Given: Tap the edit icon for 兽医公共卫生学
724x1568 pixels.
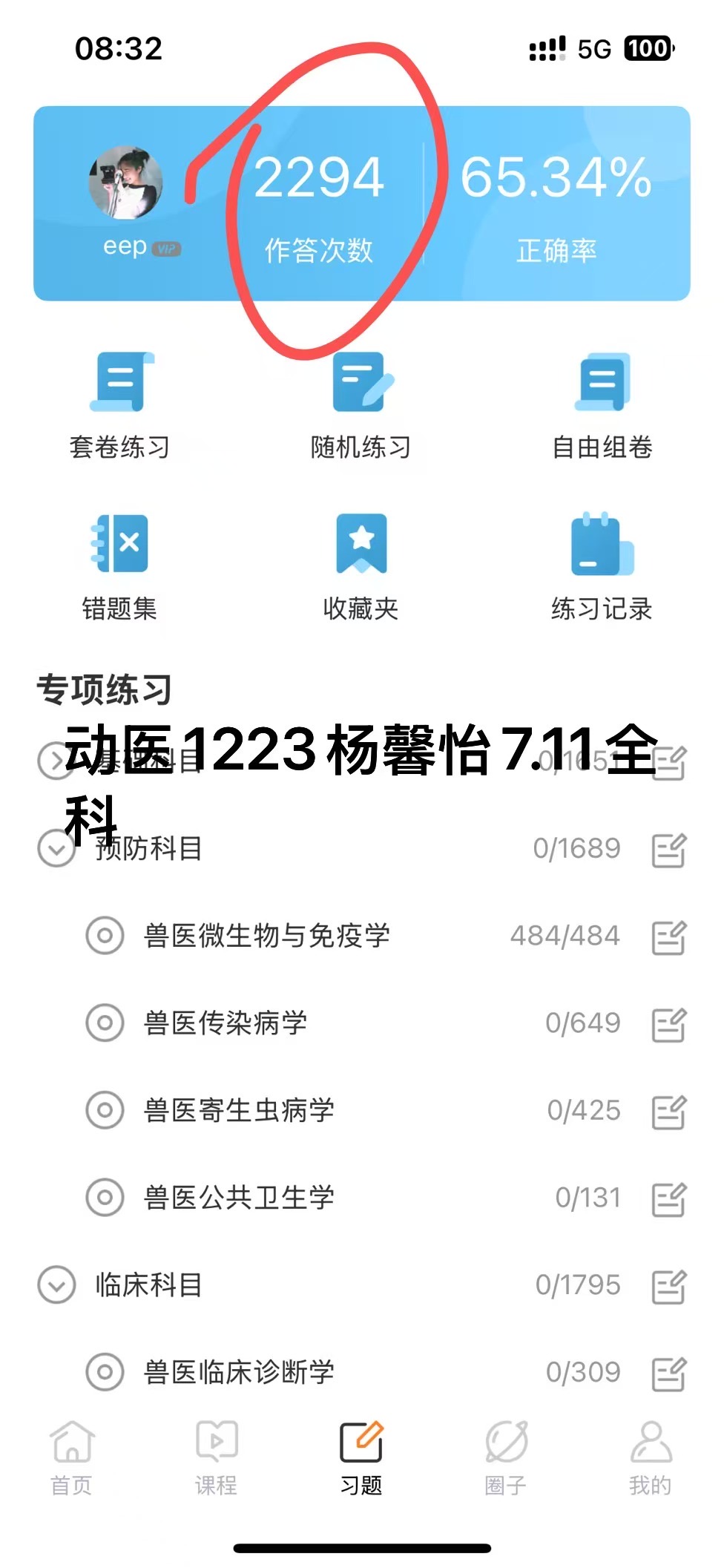Looking at the screenshot, I should tap(668, 1198).
